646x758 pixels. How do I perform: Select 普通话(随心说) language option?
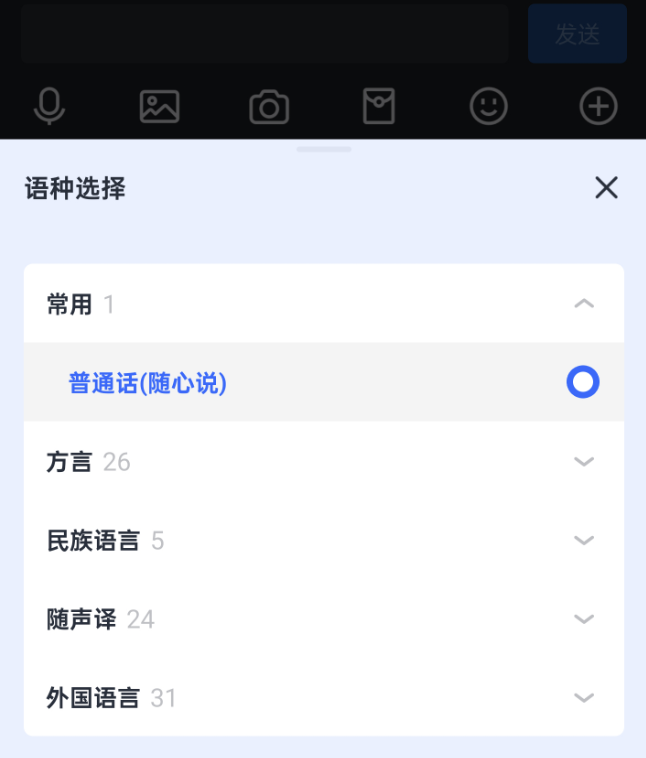click(x=148, y=383)
